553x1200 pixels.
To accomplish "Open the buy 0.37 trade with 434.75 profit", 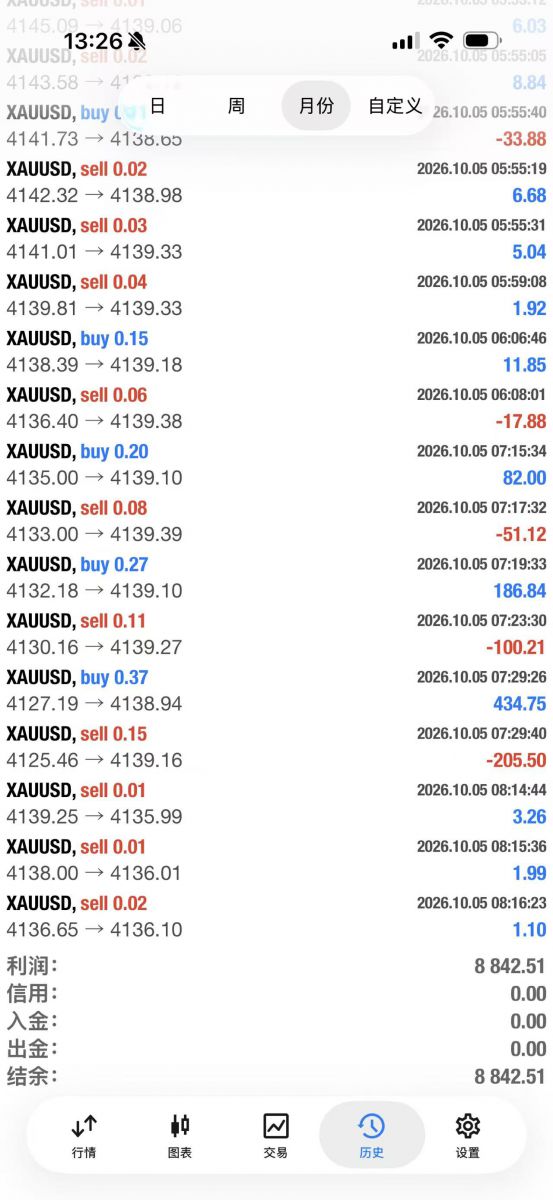I will click(x=276, y=690).
